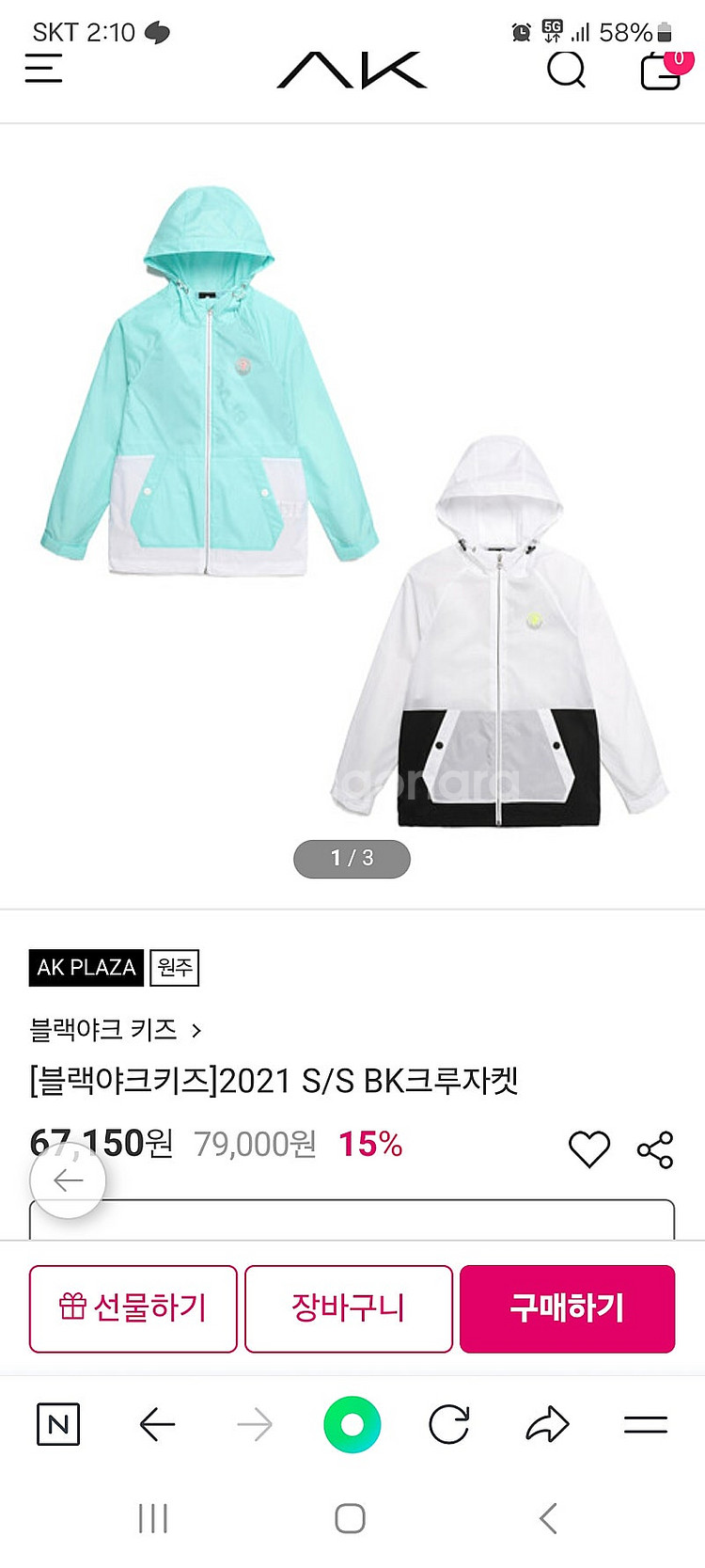
Task: Tap the green Naver circle button
Action: pos(352,1425)
